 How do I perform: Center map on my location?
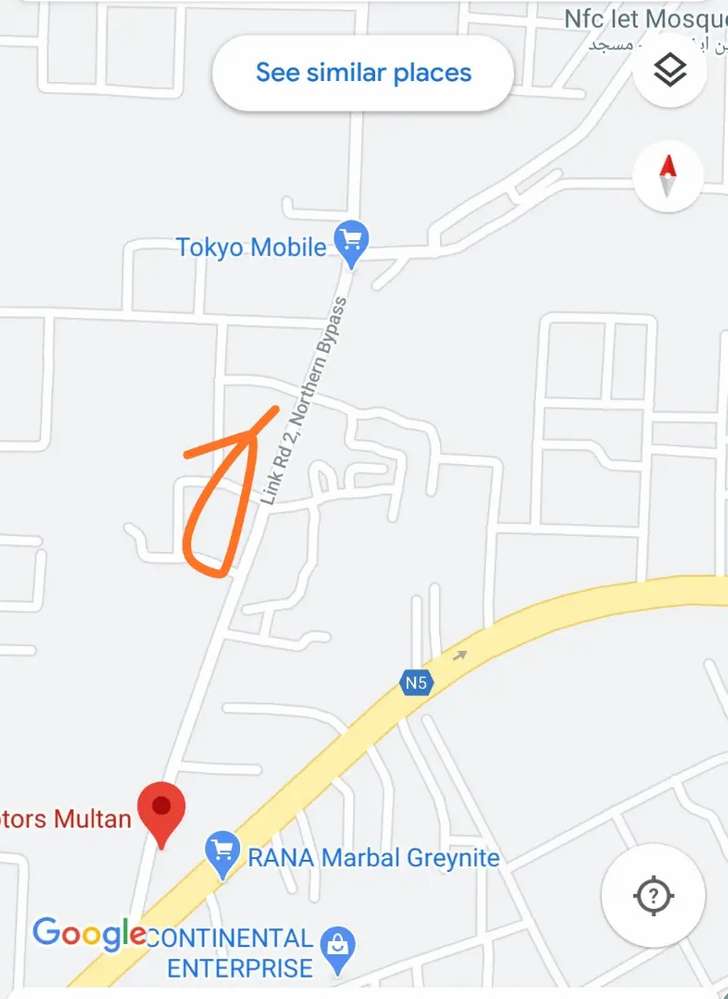pos(654,896)
